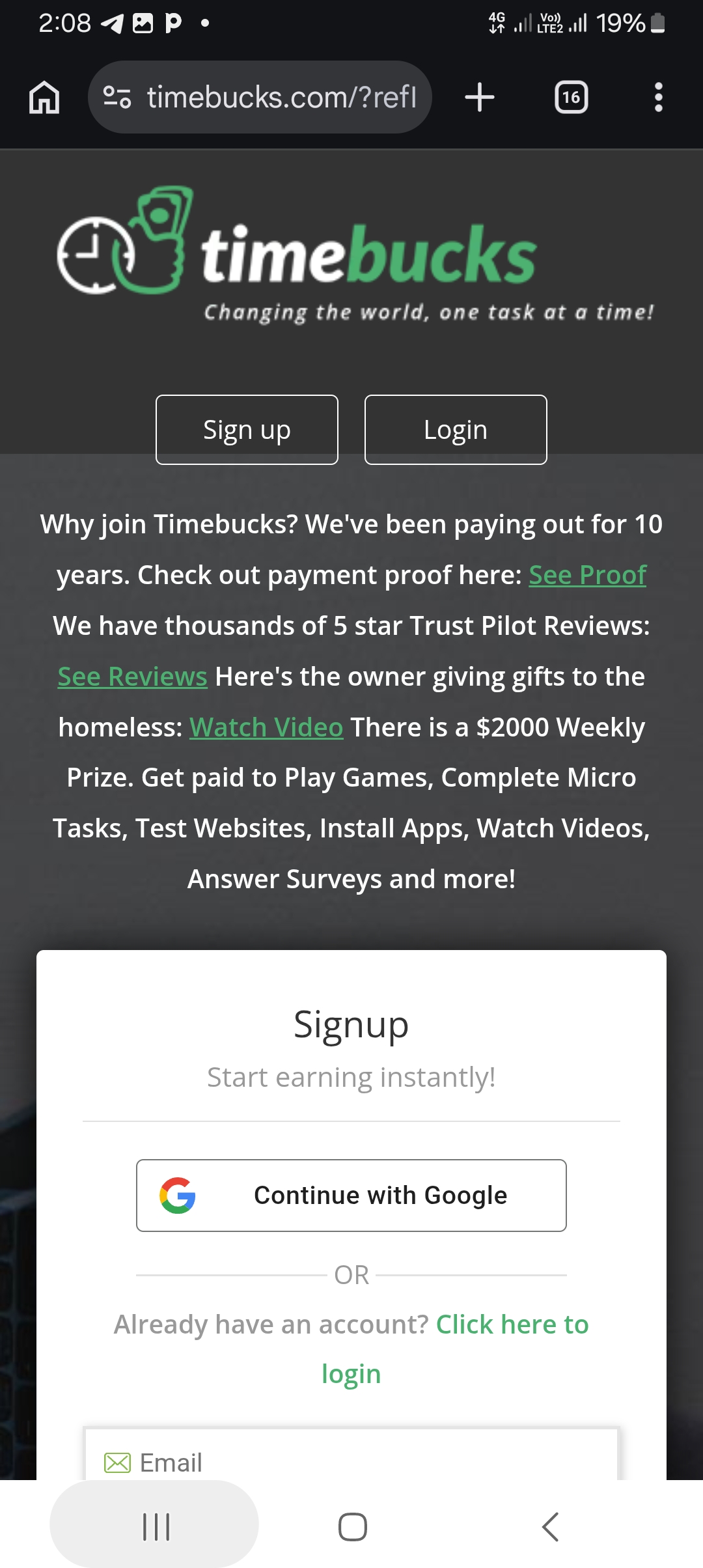Go back using system navigation bar
Screen dimensions: 703x1568
550,1526
